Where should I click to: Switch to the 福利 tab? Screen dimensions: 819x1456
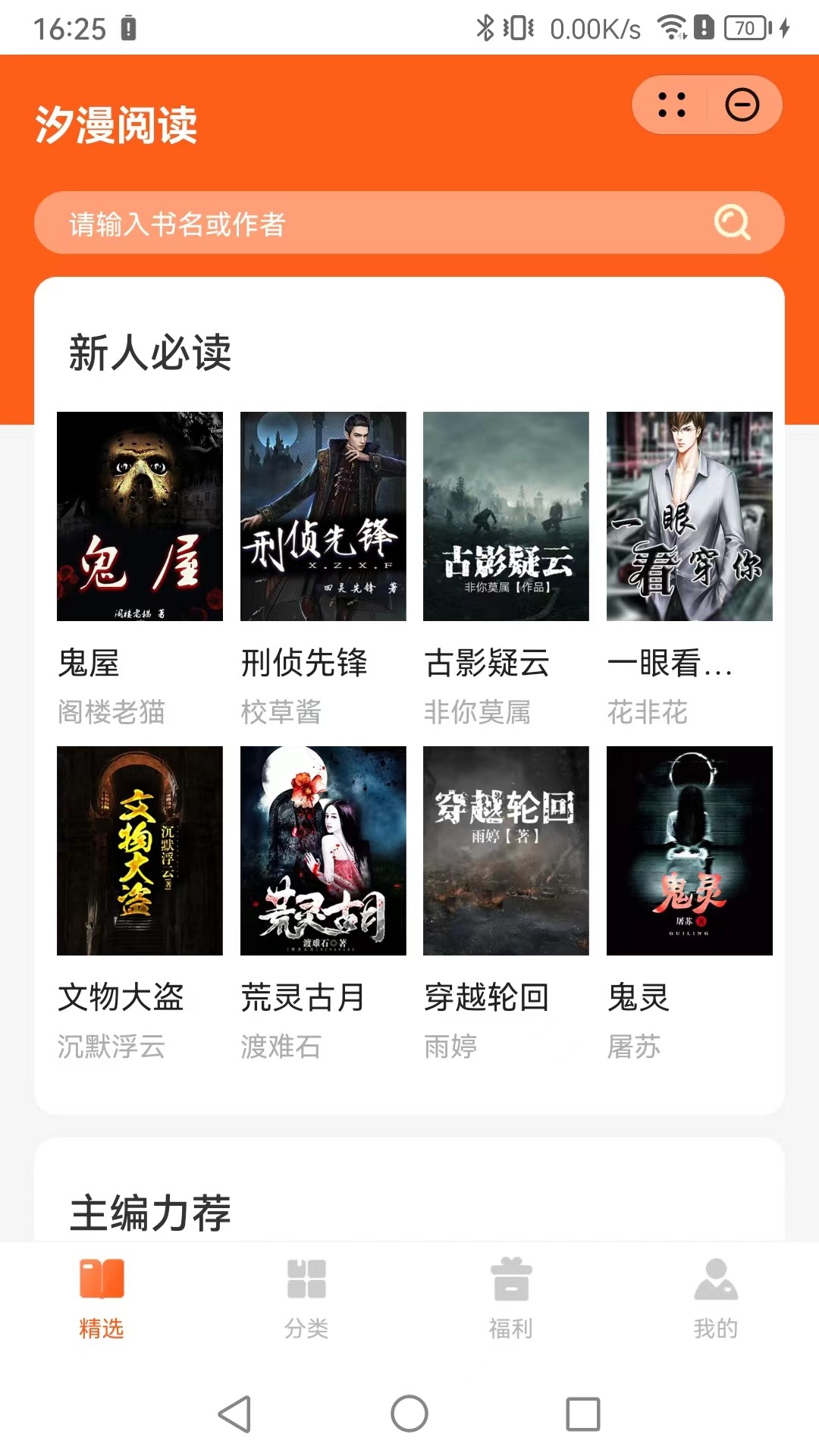[x=511, y=1298]
